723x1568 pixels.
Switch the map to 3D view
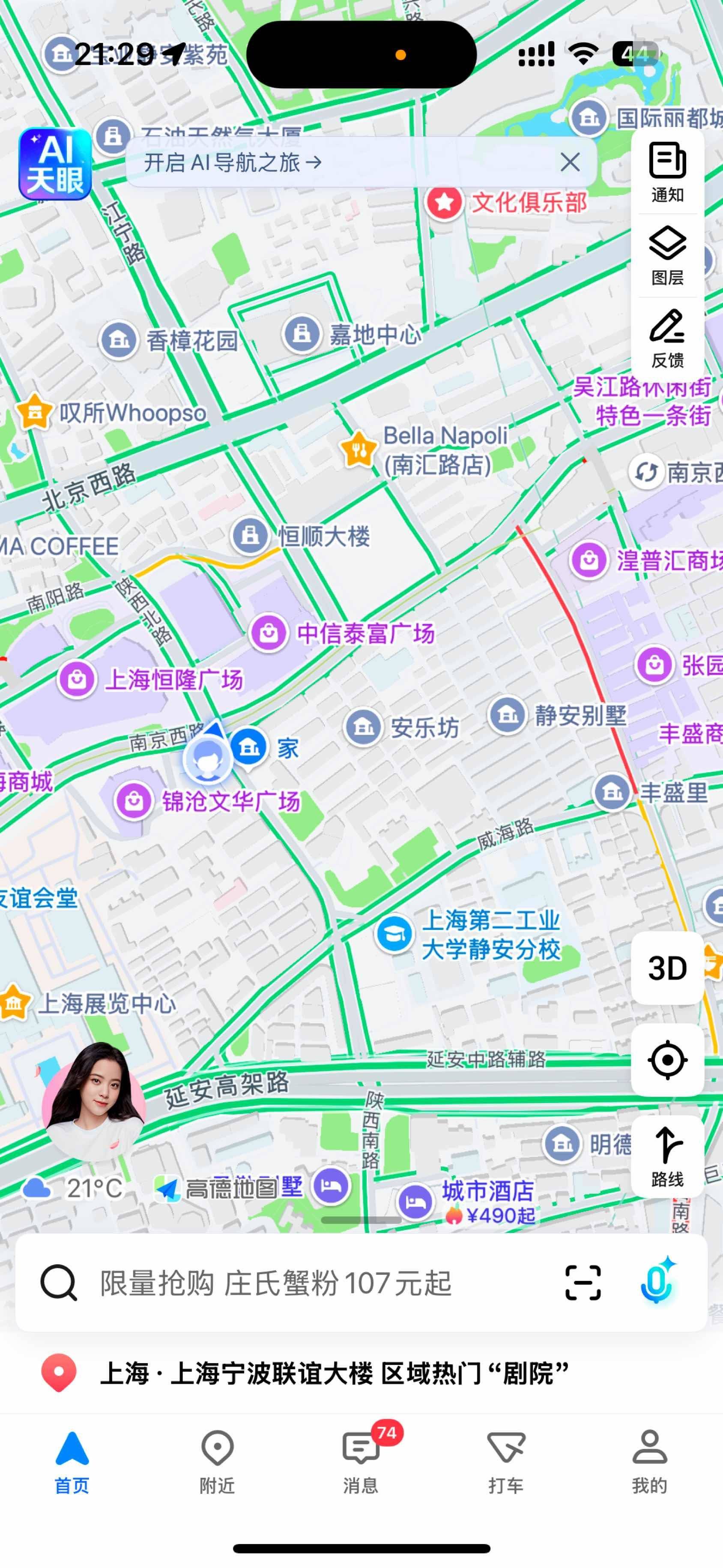pos(668,968)
